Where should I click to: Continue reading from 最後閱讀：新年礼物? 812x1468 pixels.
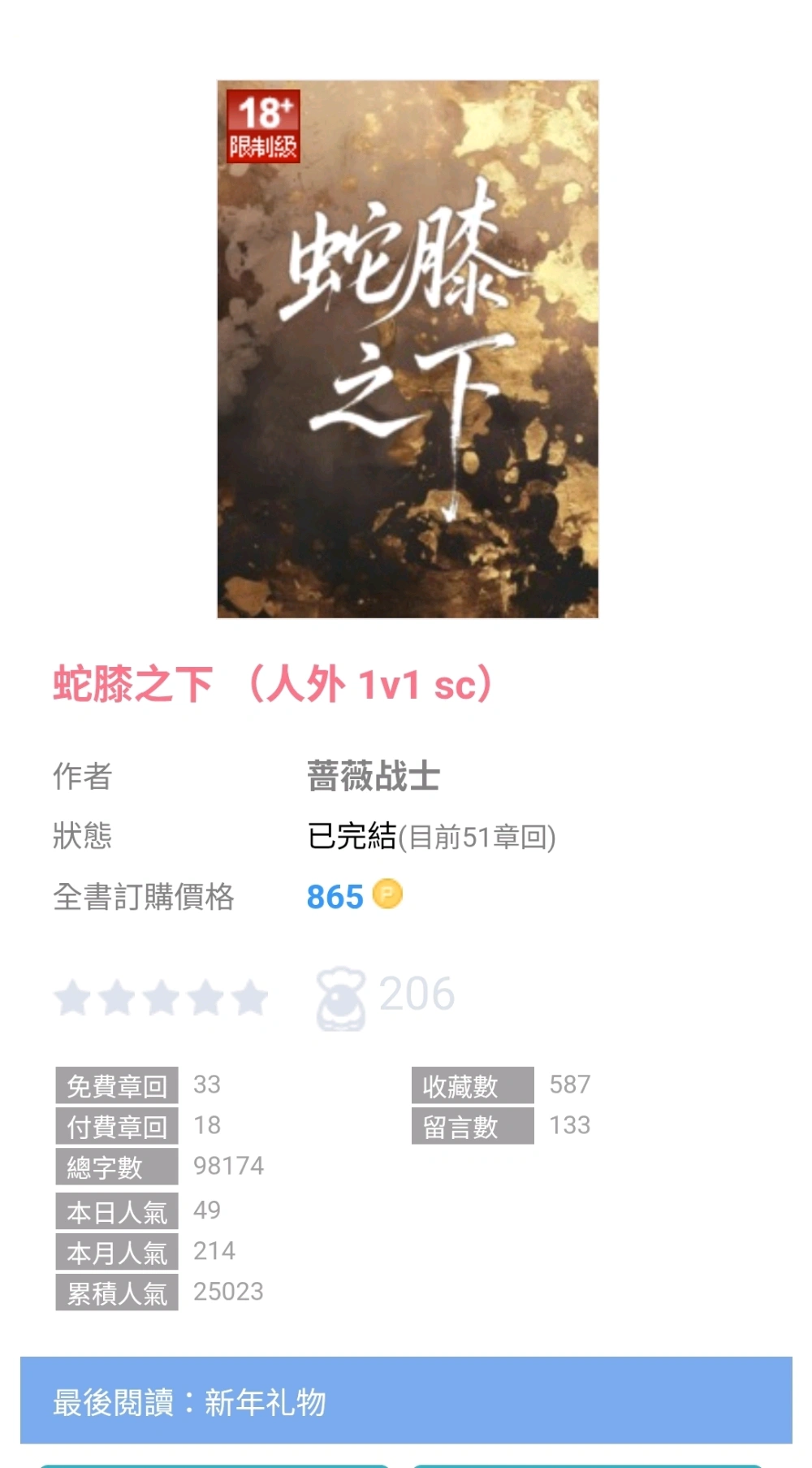click(406, 1401)
